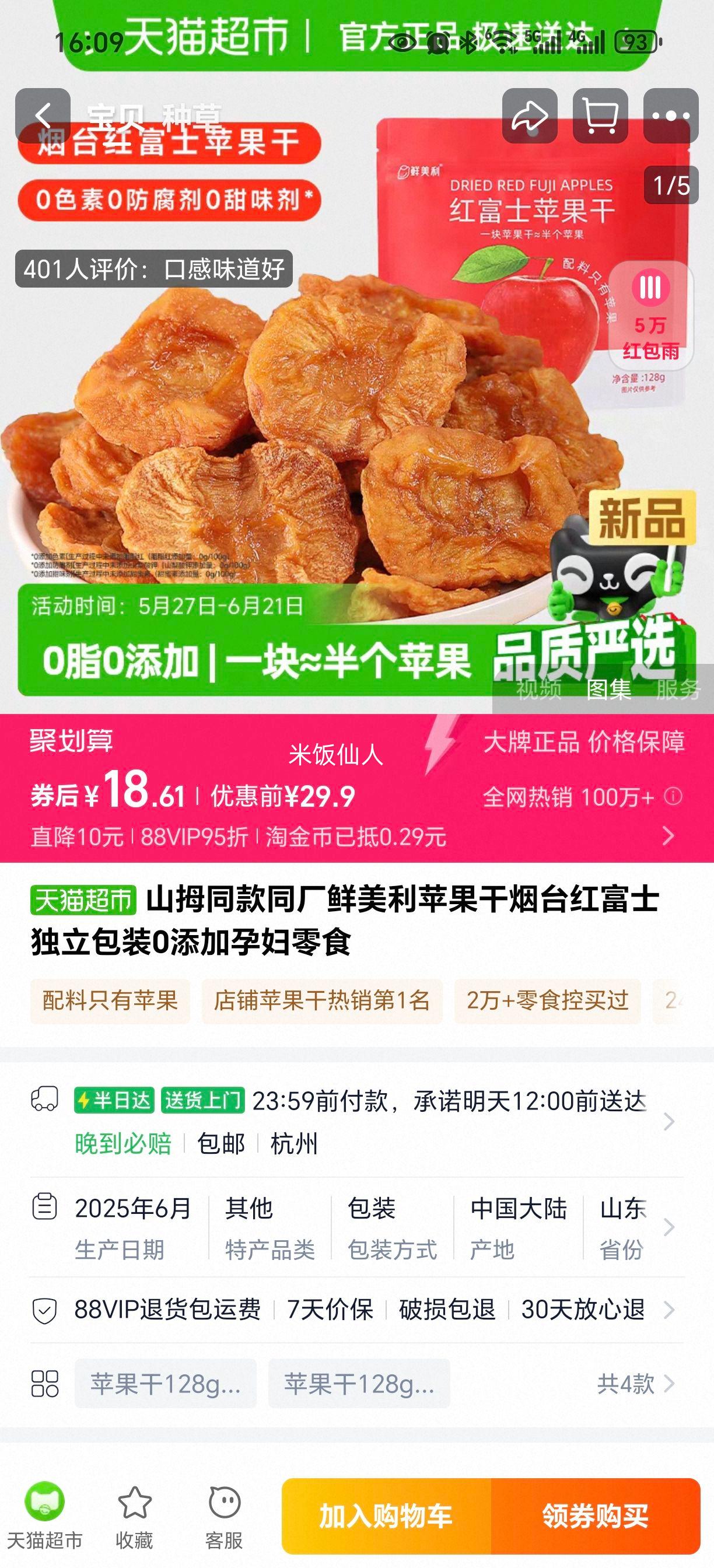Open the 5万红包雨 floating widget
Screen dimensions: 714x1568
click(x=650, y=317)
